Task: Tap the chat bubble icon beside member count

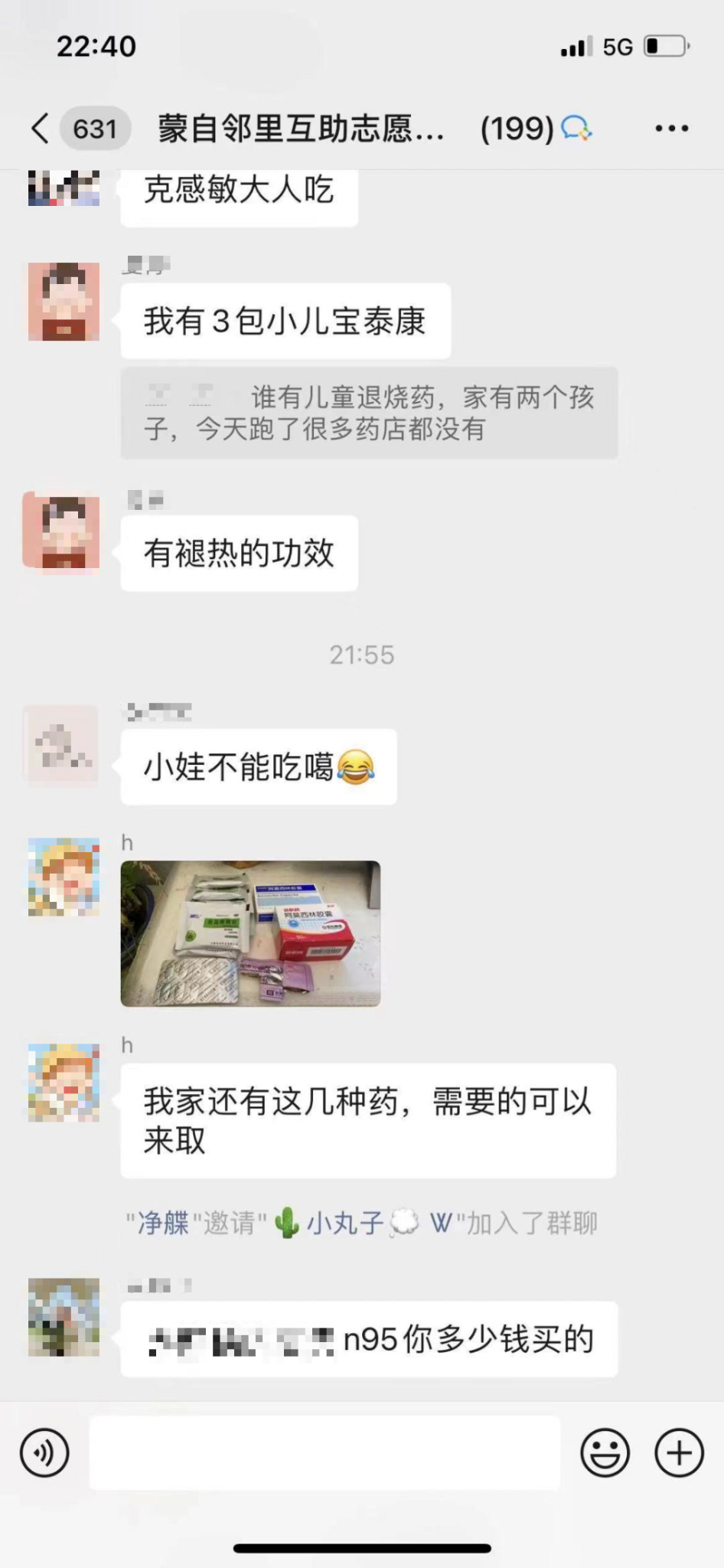Action: click(574, 128)
